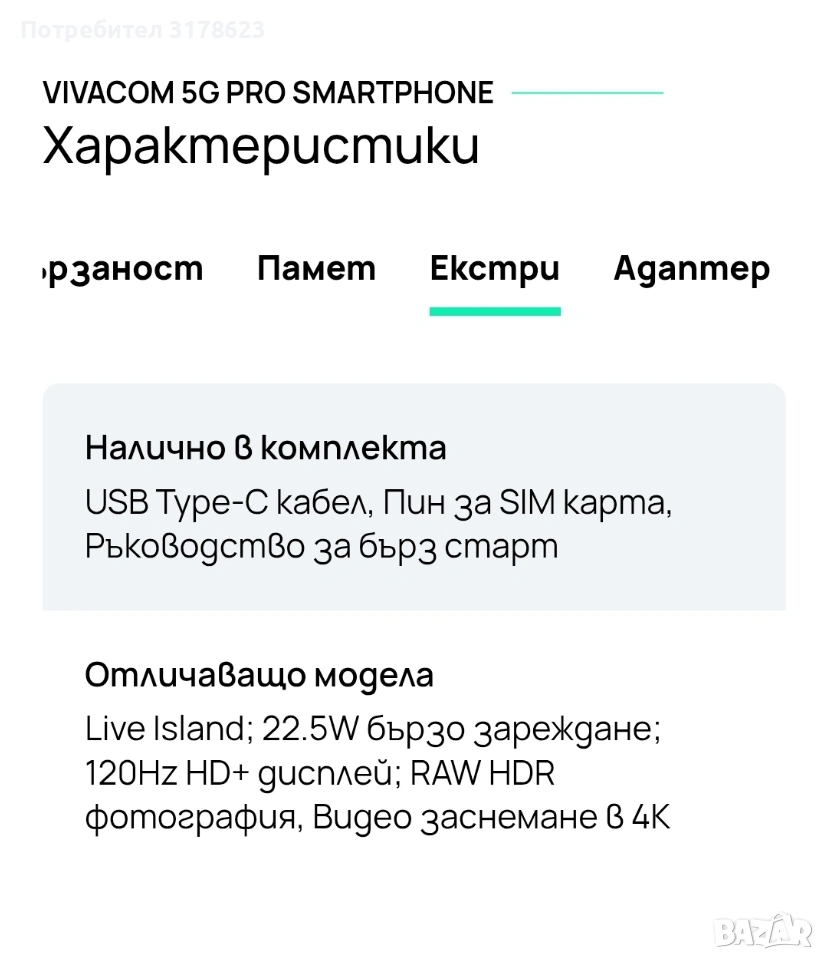The height and width of the screenshot is (960, 824).
Task: Select the Екстри tab
Action: click(494, 269)
